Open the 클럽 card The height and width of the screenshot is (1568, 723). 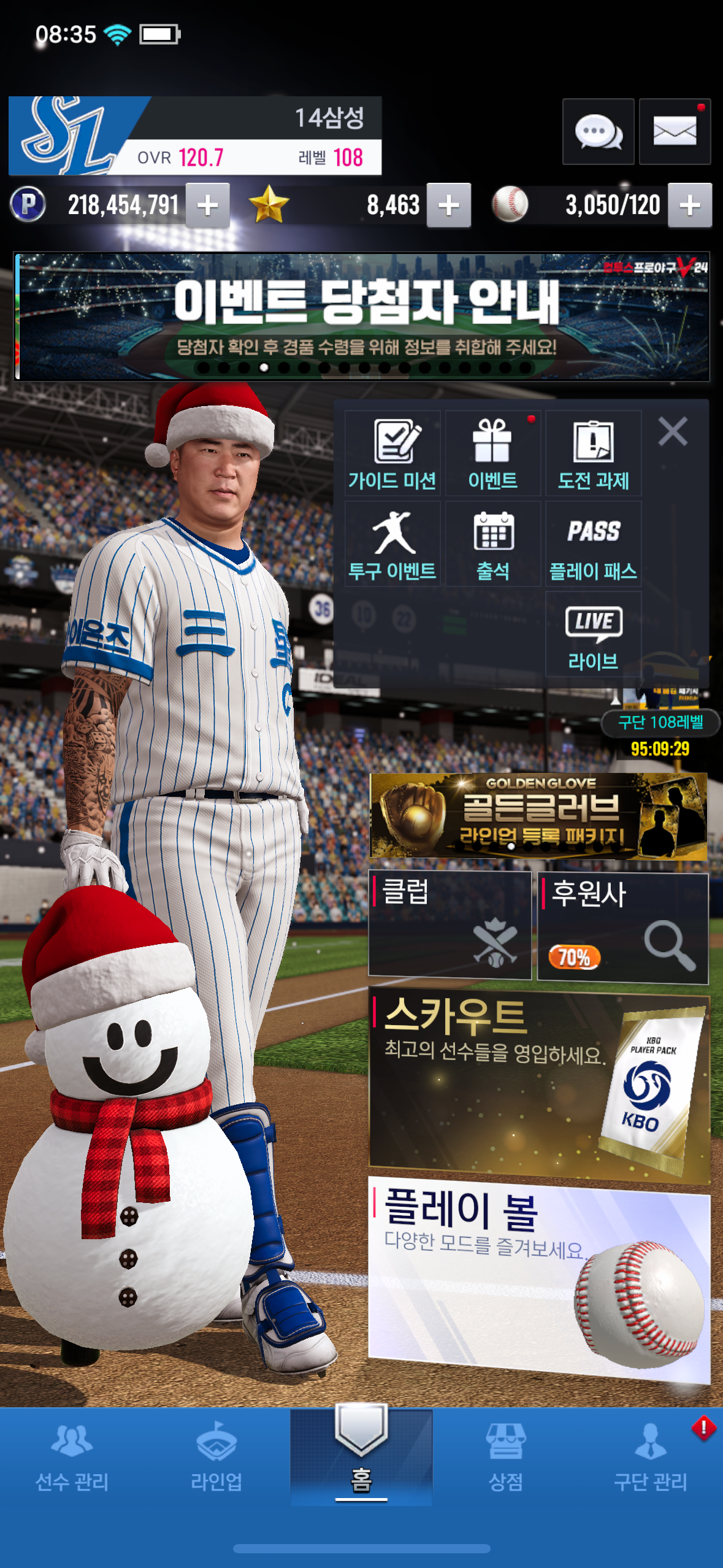tap(449, 924)
